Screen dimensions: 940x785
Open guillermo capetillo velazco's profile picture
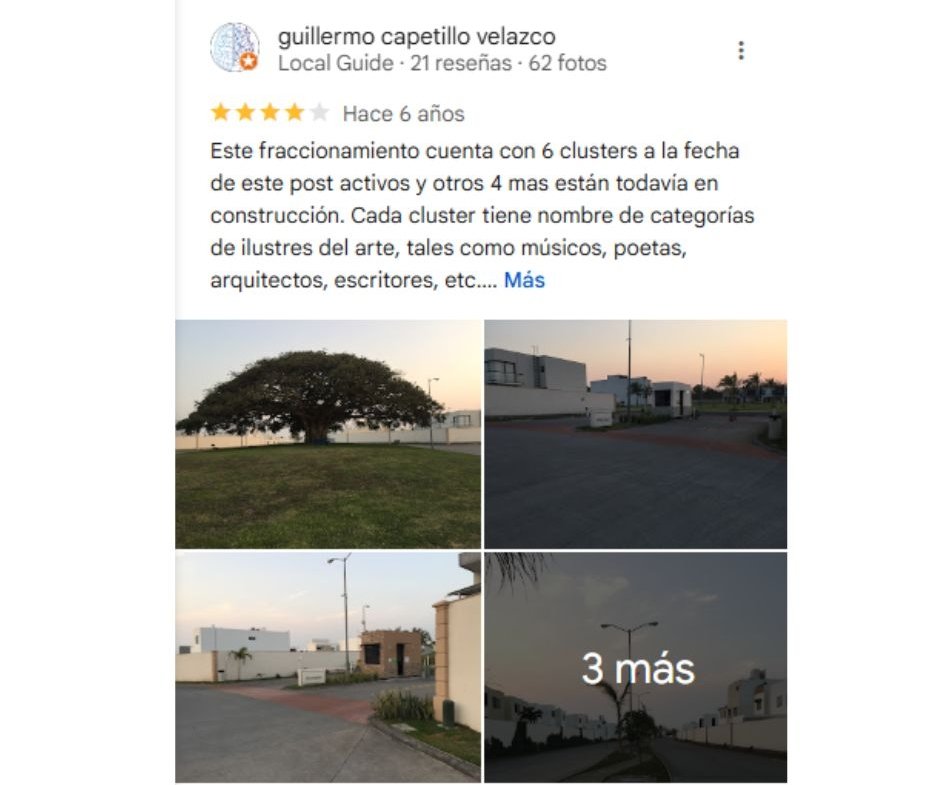pyautogui.click(x=234, y=47)
